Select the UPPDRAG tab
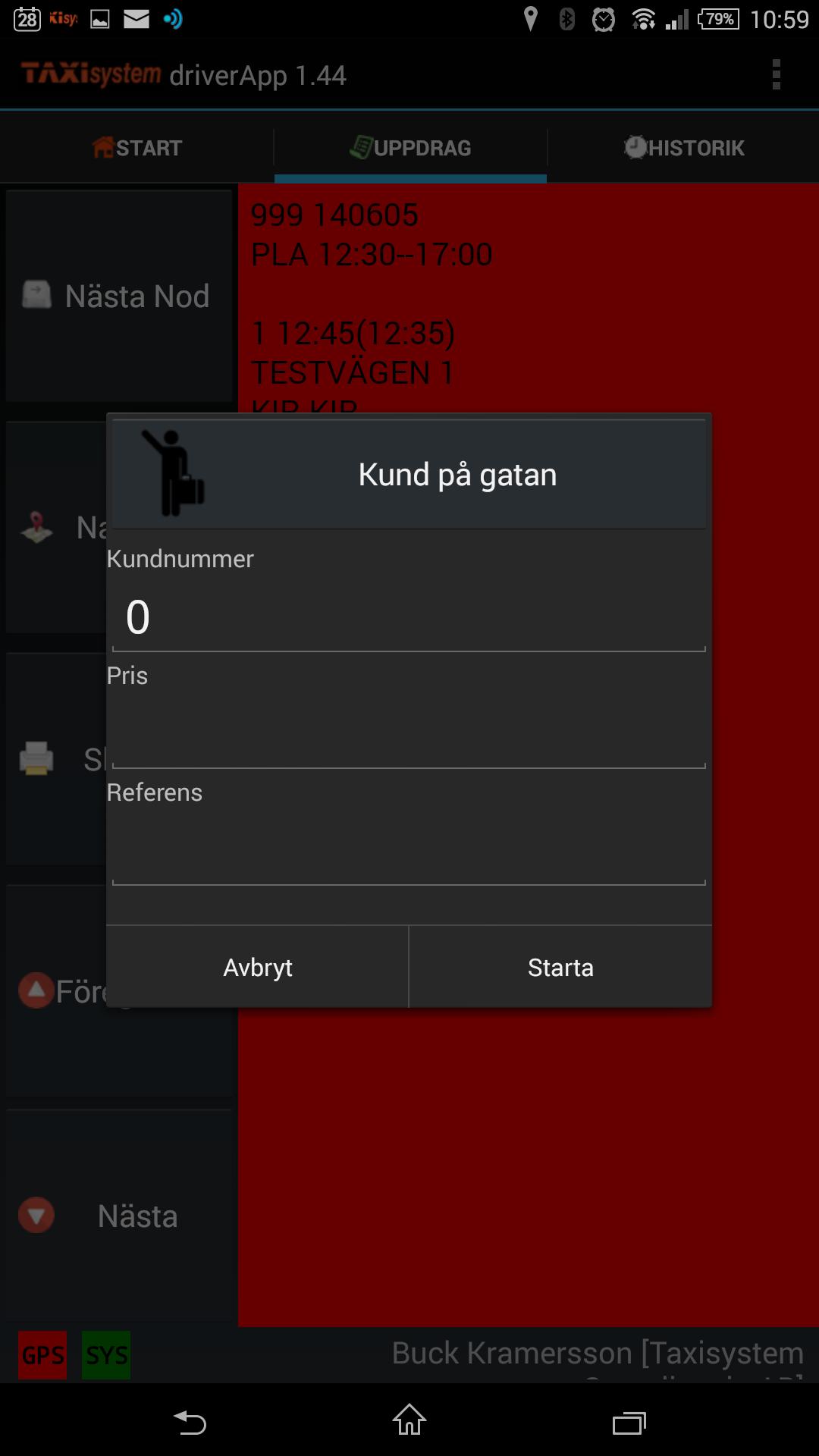The width and height of the screenshot is (819, 1456). [x=410, y=148]
